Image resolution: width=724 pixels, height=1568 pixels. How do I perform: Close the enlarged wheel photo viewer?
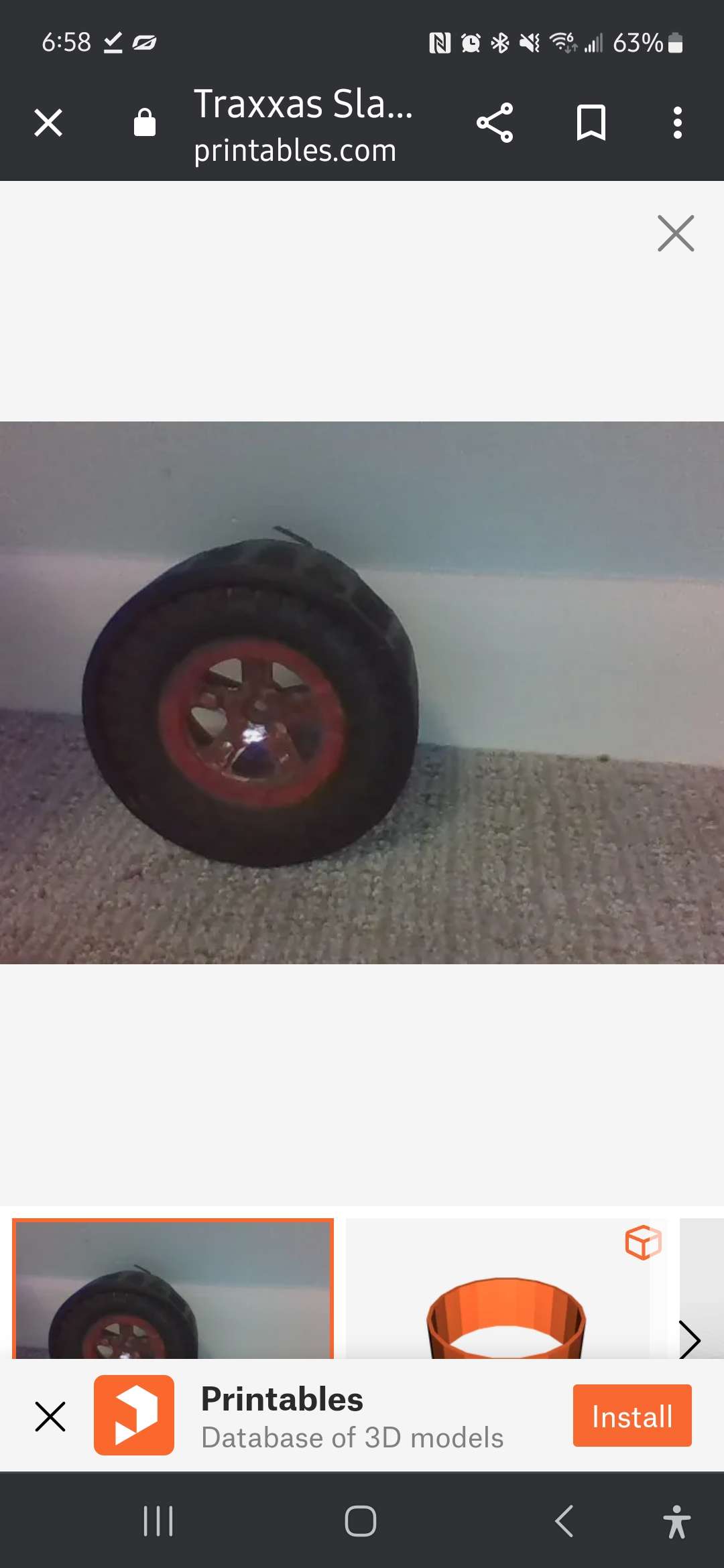[675, 233]
